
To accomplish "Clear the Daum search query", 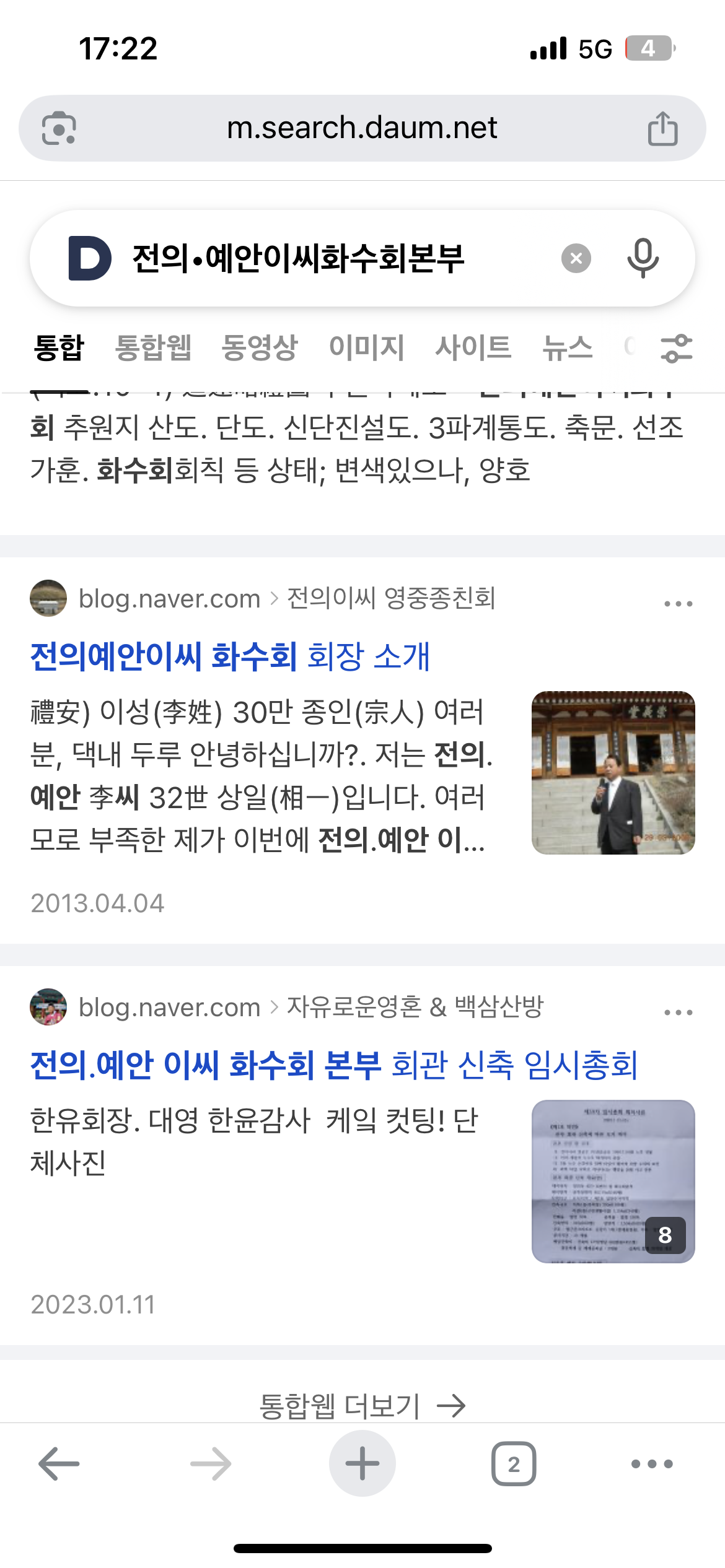I will tap(576, 258).
